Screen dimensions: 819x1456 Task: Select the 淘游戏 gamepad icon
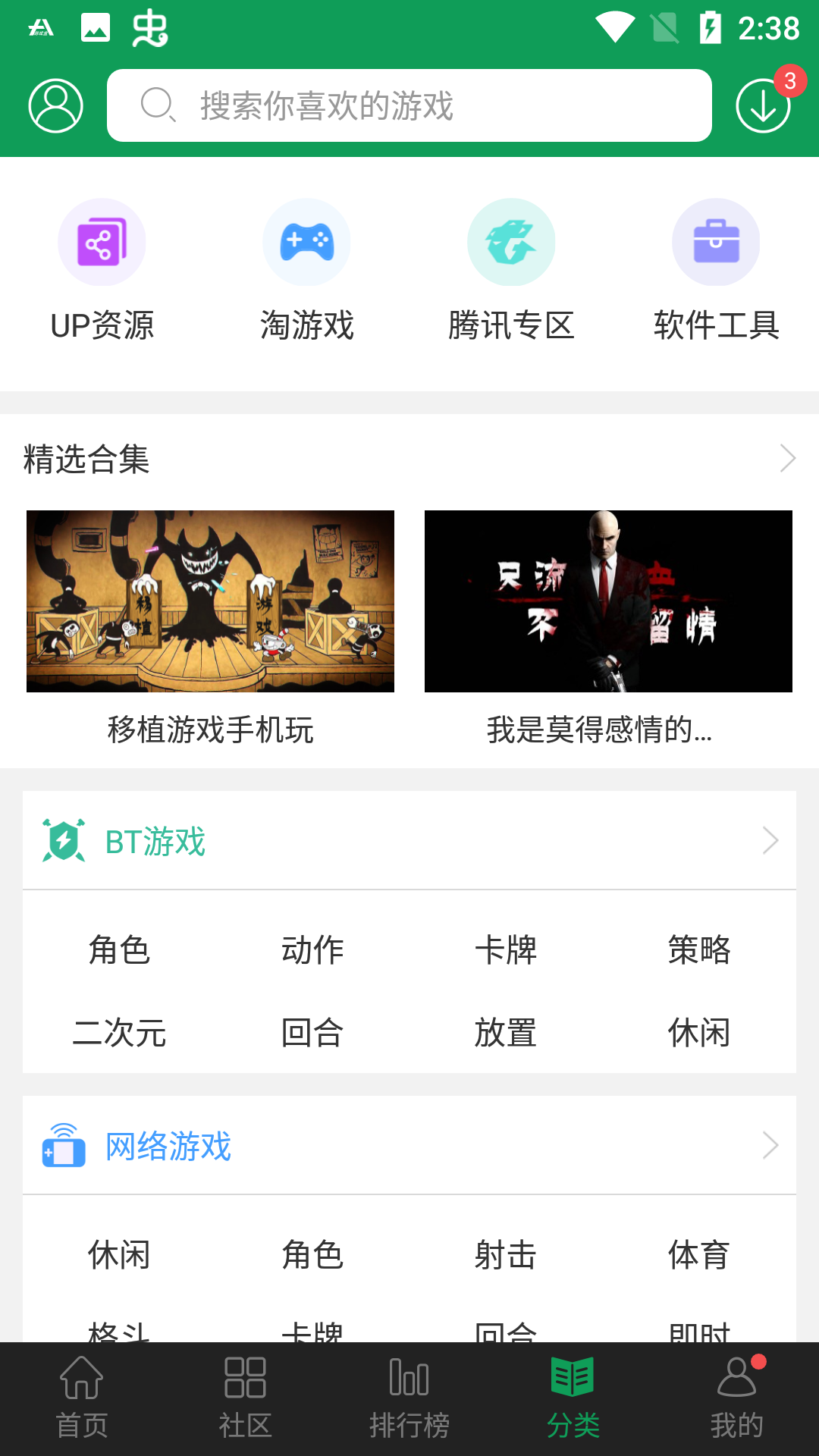pos(306,242)
